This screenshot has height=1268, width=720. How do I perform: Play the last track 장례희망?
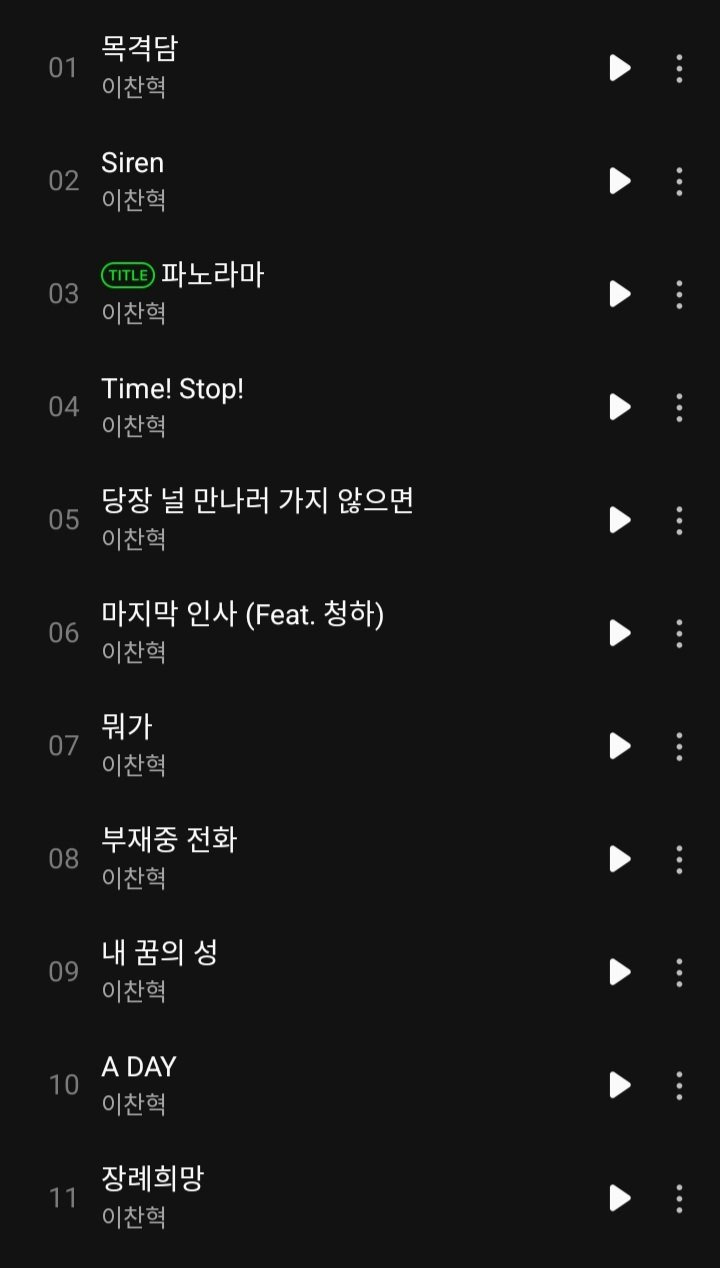[620, 1198]
